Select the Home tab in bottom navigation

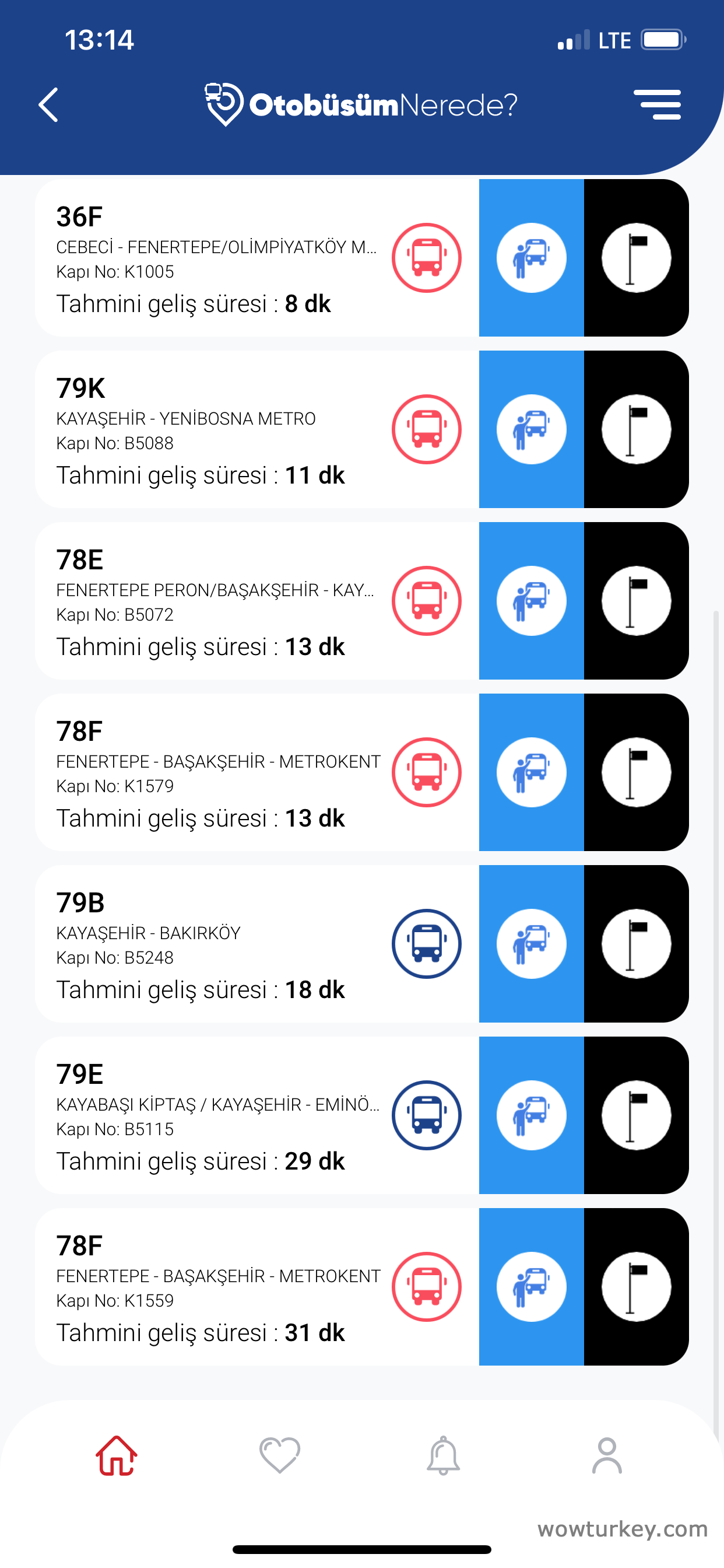[115, 1455]
